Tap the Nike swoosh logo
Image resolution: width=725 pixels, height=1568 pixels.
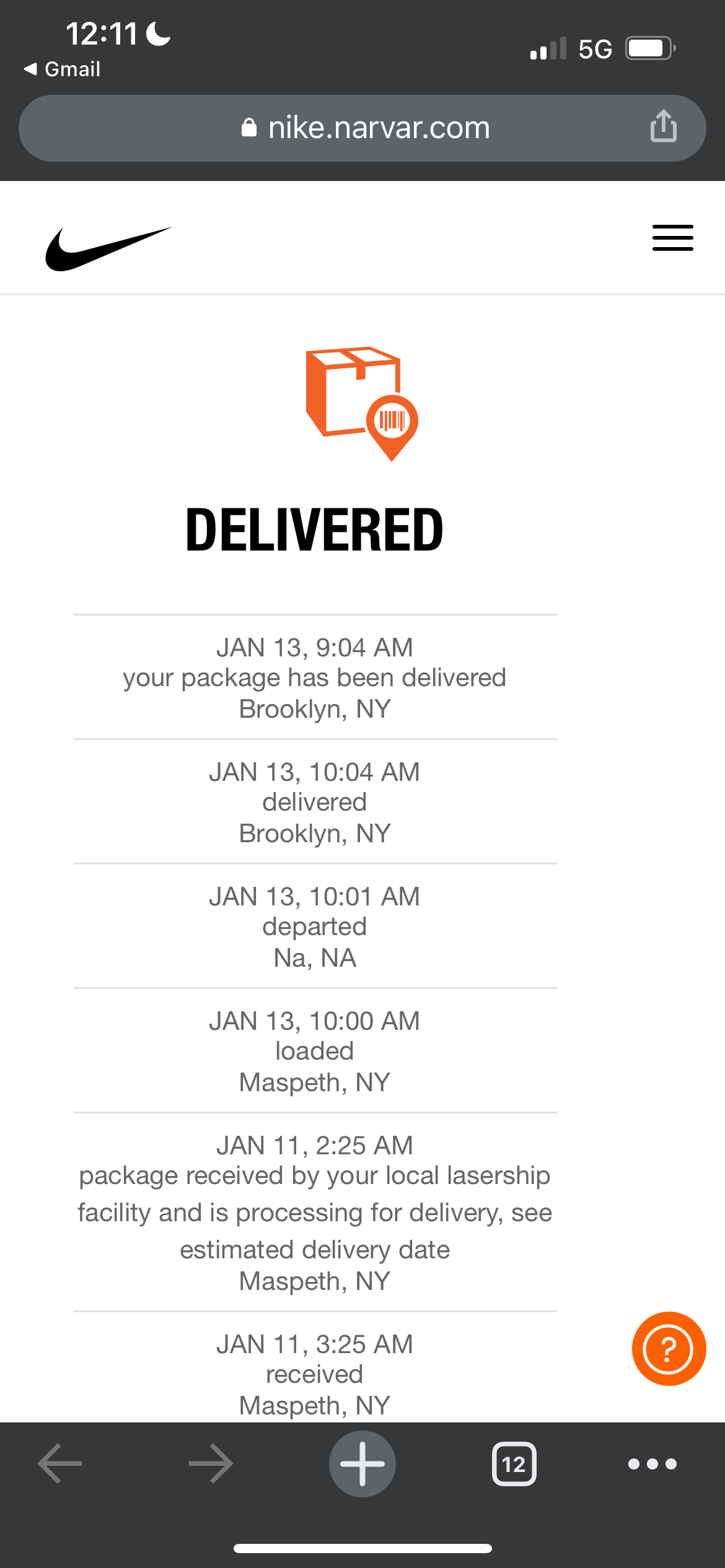(x=108, y=248)
